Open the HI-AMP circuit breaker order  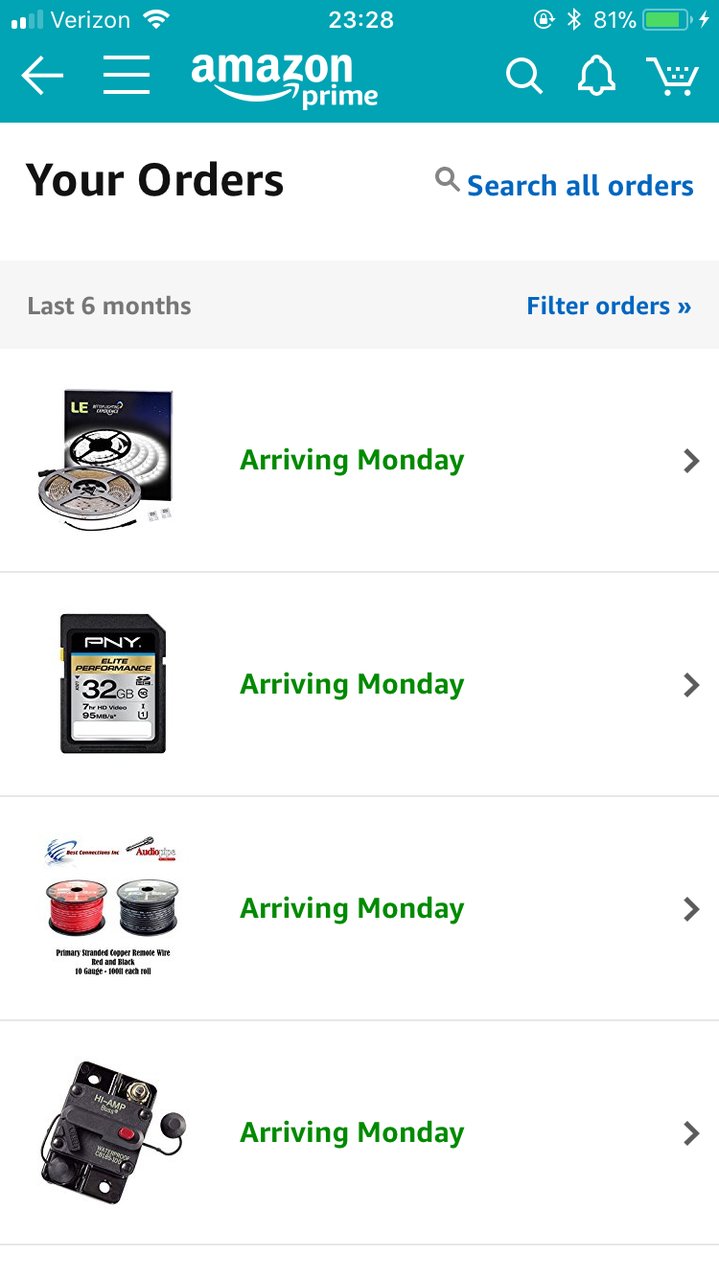coord(359,1133)
